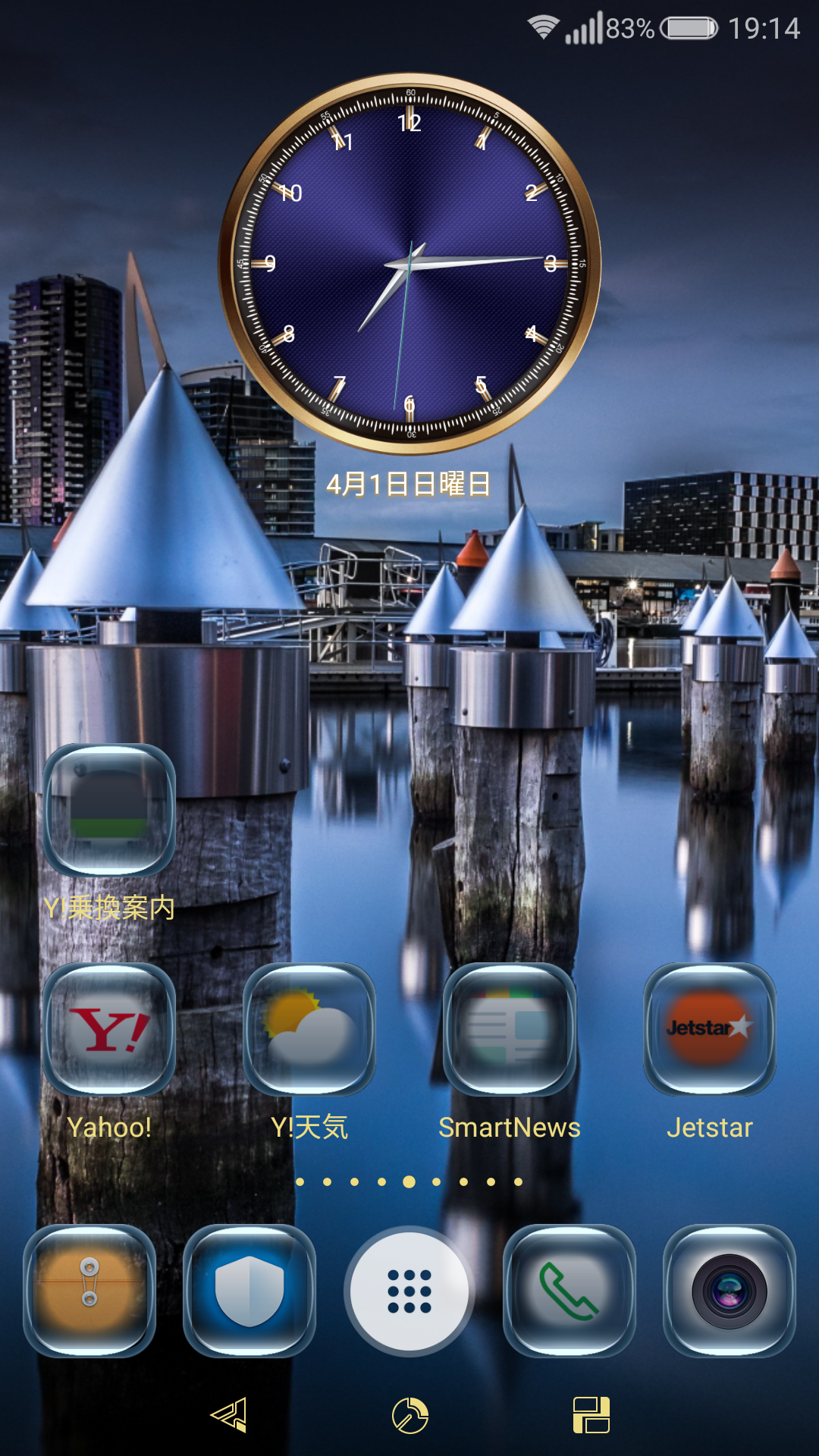819x1456 pixels.
Task: Tap the home navigation button
Action: 409,1415
